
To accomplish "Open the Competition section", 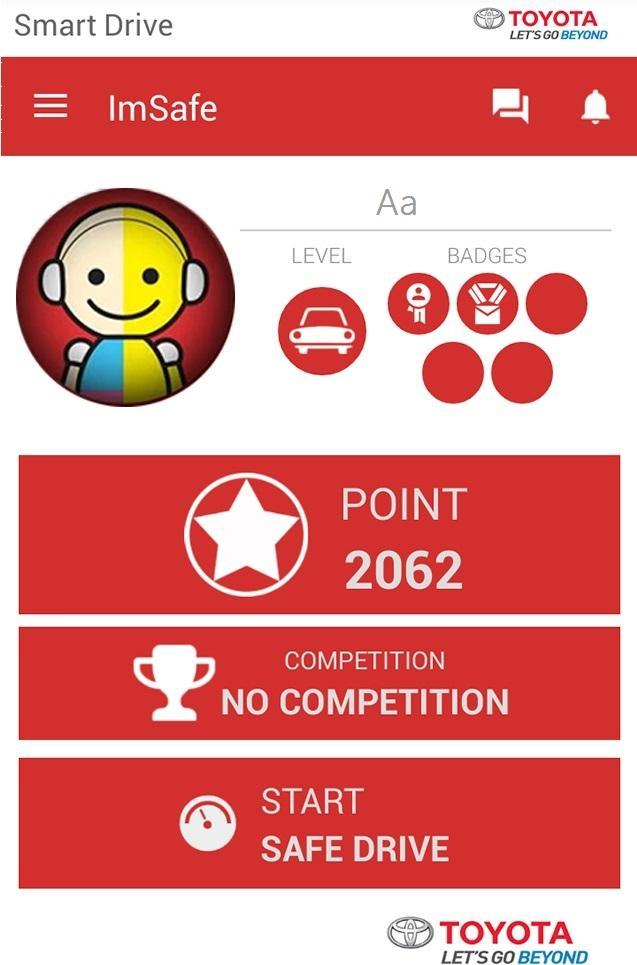I will click(319, 684).
